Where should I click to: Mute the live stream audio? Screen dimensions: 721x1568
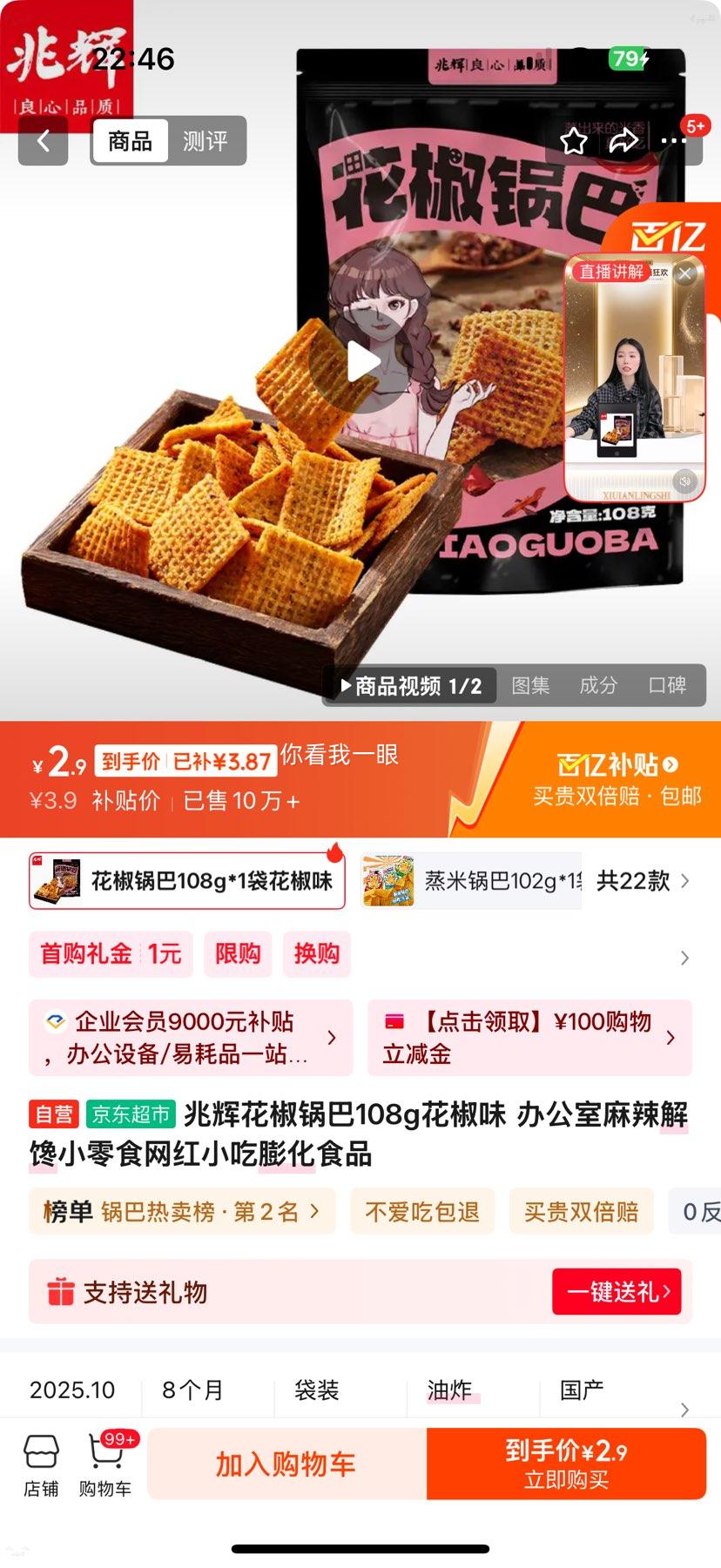click(687, 480)
